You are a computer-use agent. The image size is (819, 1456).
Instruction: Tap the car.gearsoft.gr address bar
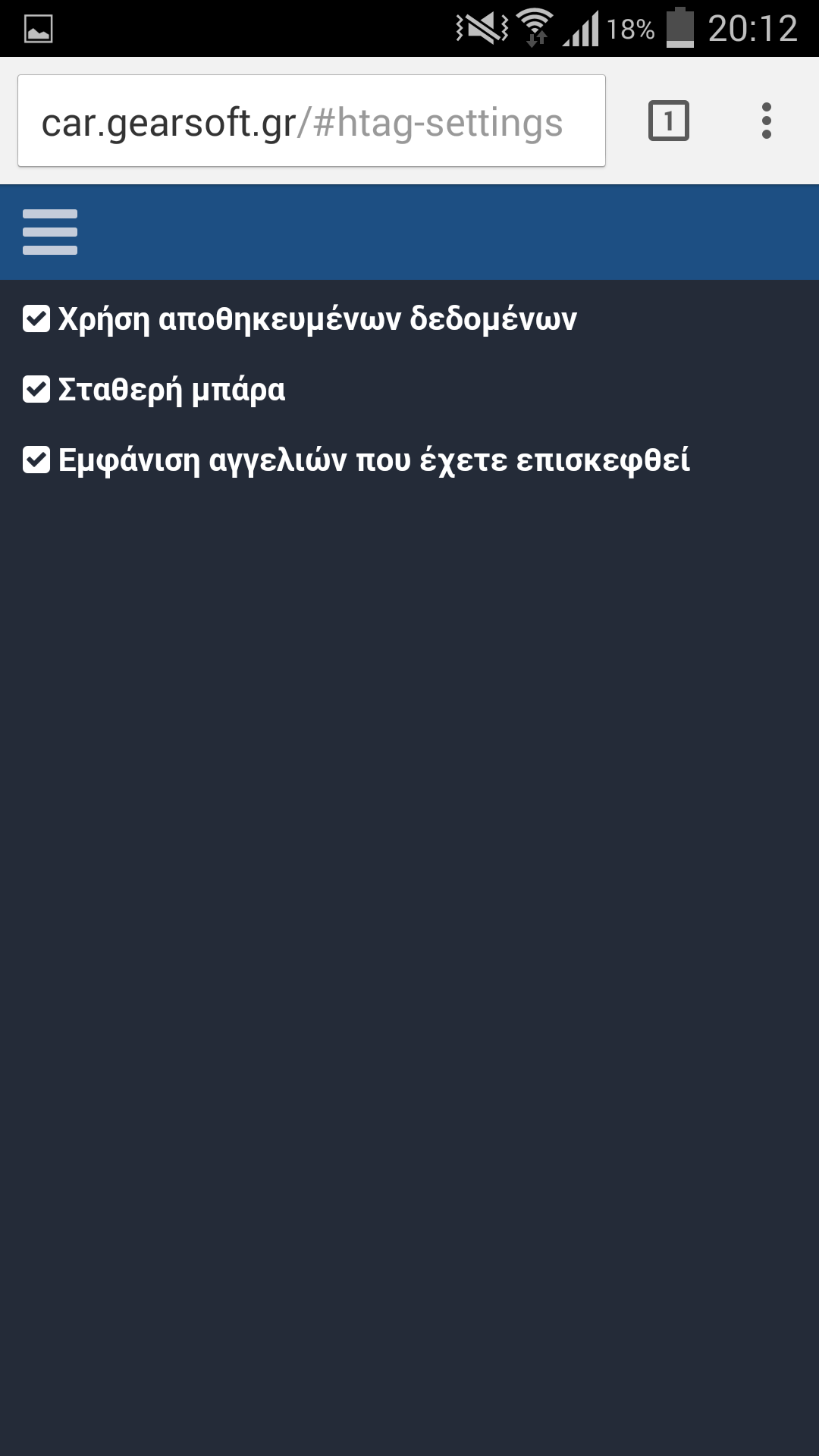(312, 121)
